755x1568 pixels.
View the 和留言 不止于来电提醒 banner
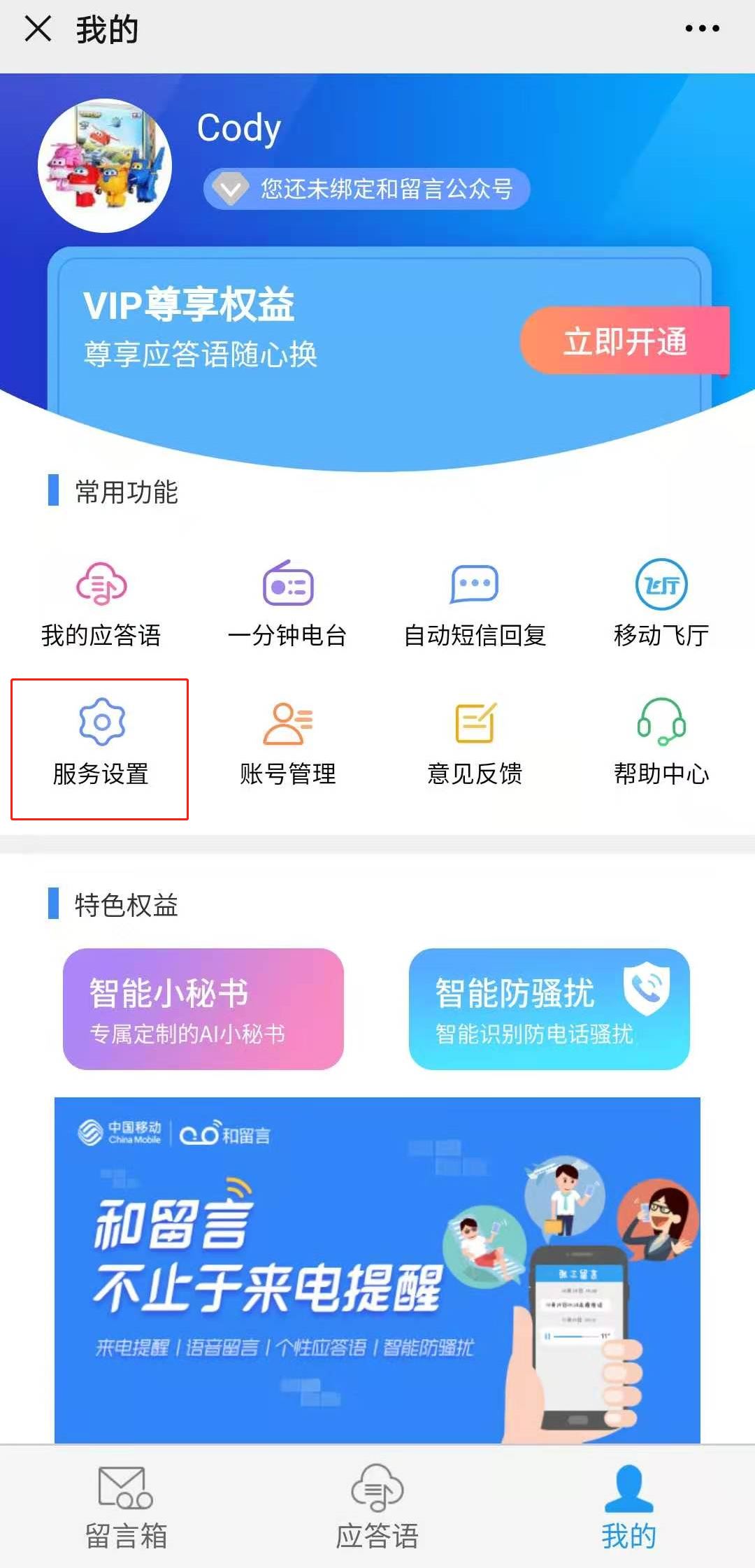[x=377, y=1269]
